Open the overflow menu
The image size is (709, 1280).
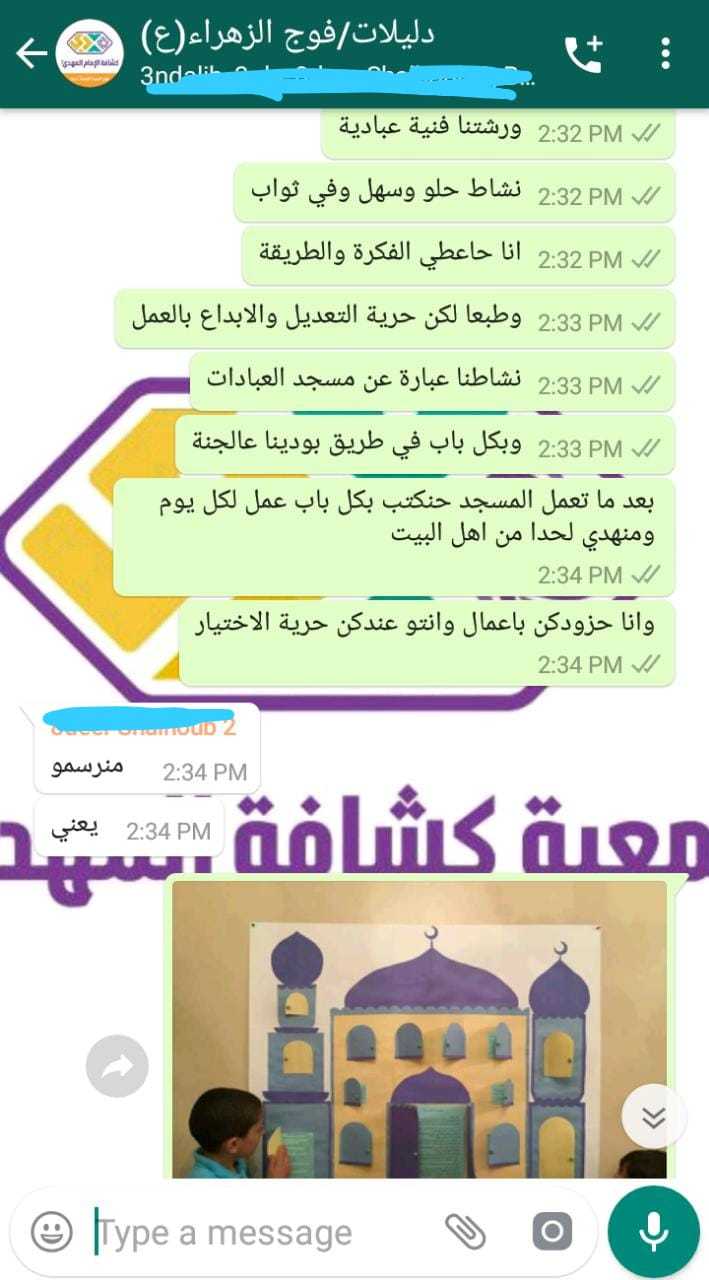(x=665, y=53)
